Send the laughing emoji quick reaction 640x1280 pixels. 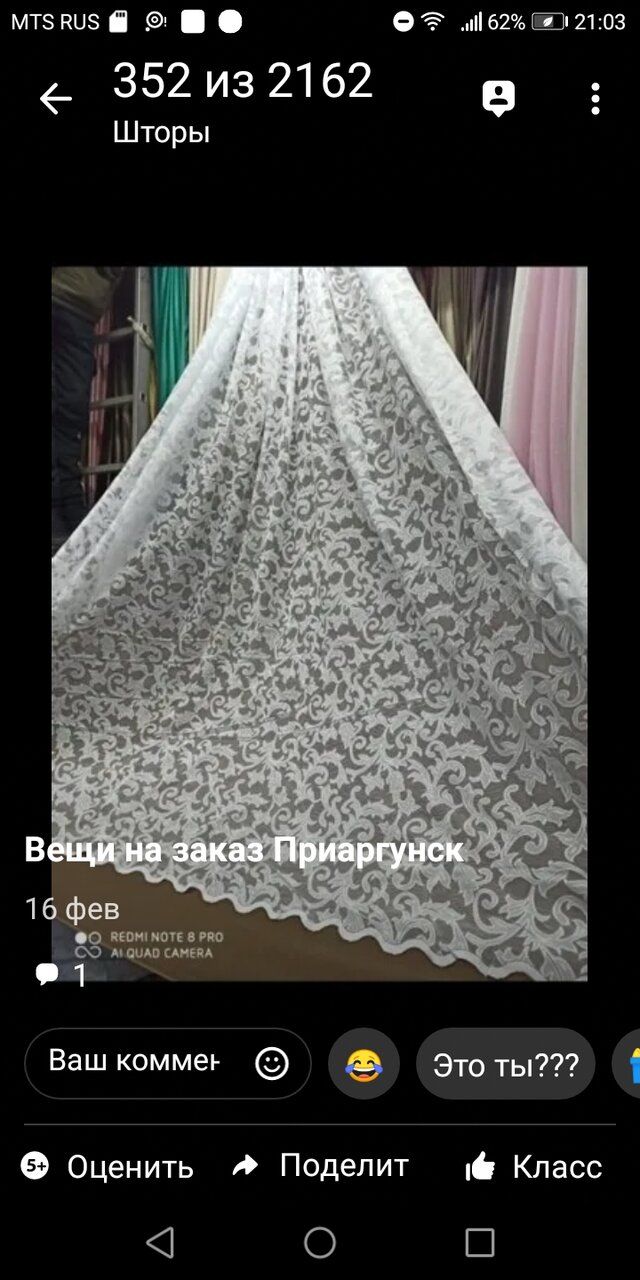(x=364, y=1064)
